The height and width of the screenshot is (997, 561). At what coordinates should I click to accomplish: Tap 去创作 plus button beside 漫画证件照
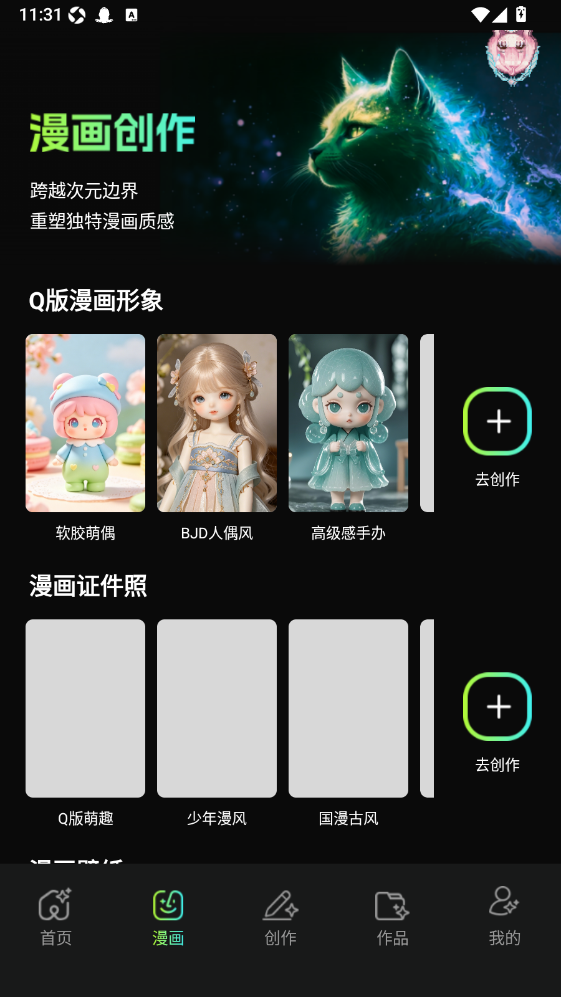pos(497,706)
